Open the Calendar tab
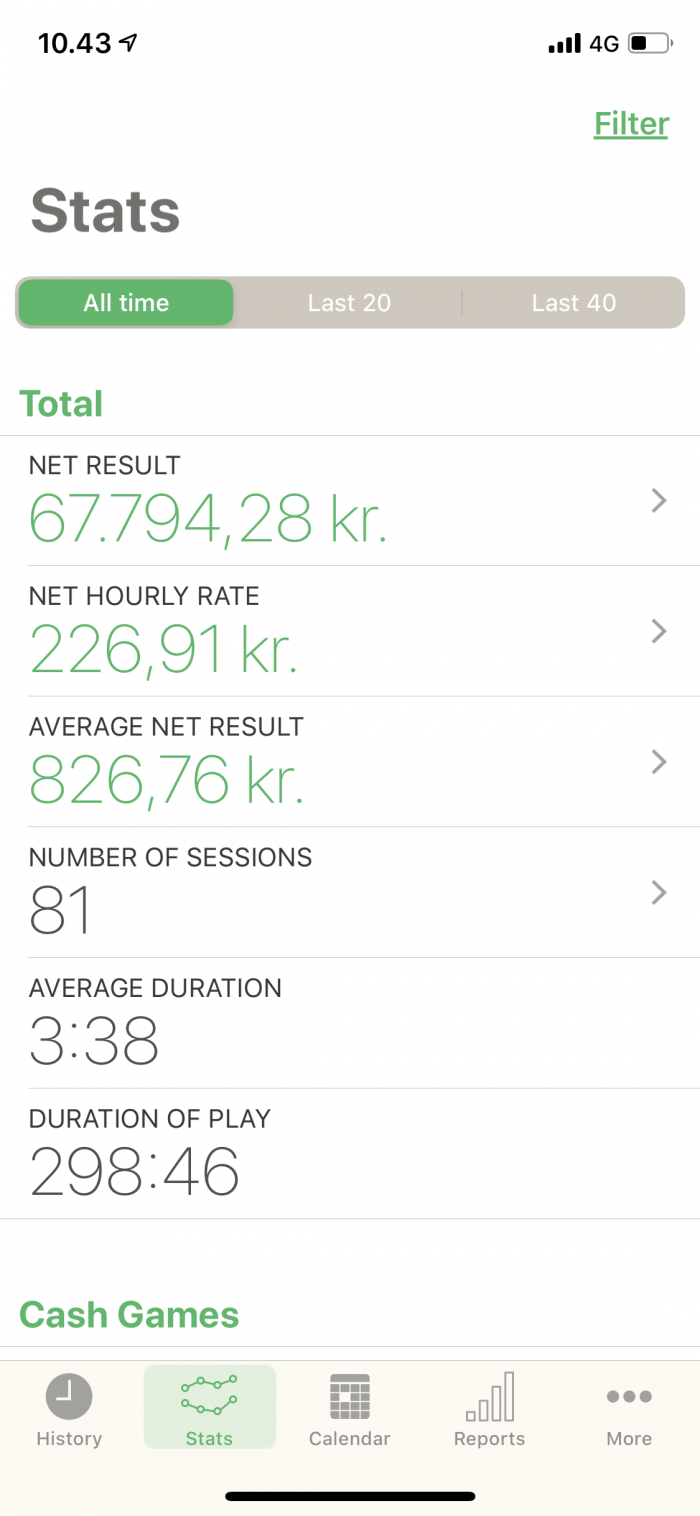 [349, 1409]
